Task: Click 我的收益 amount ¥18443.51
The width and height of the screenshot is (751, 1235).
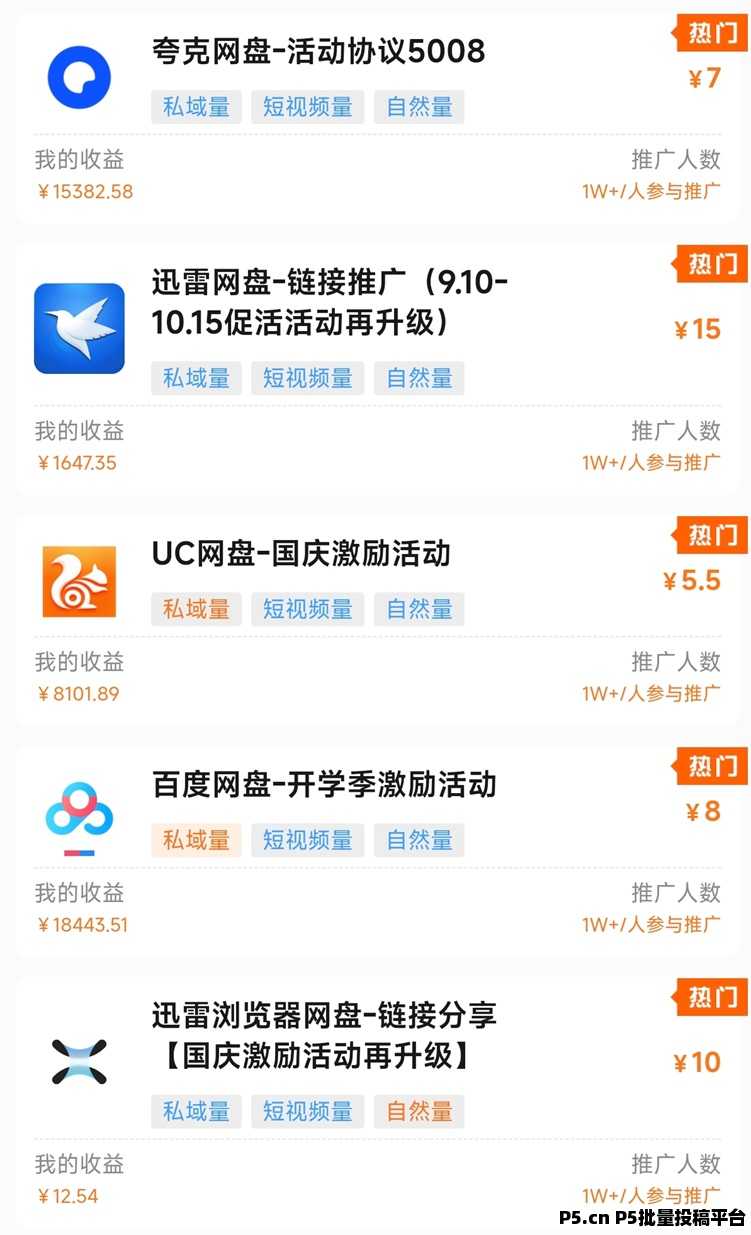Action: tap(80, 925)
